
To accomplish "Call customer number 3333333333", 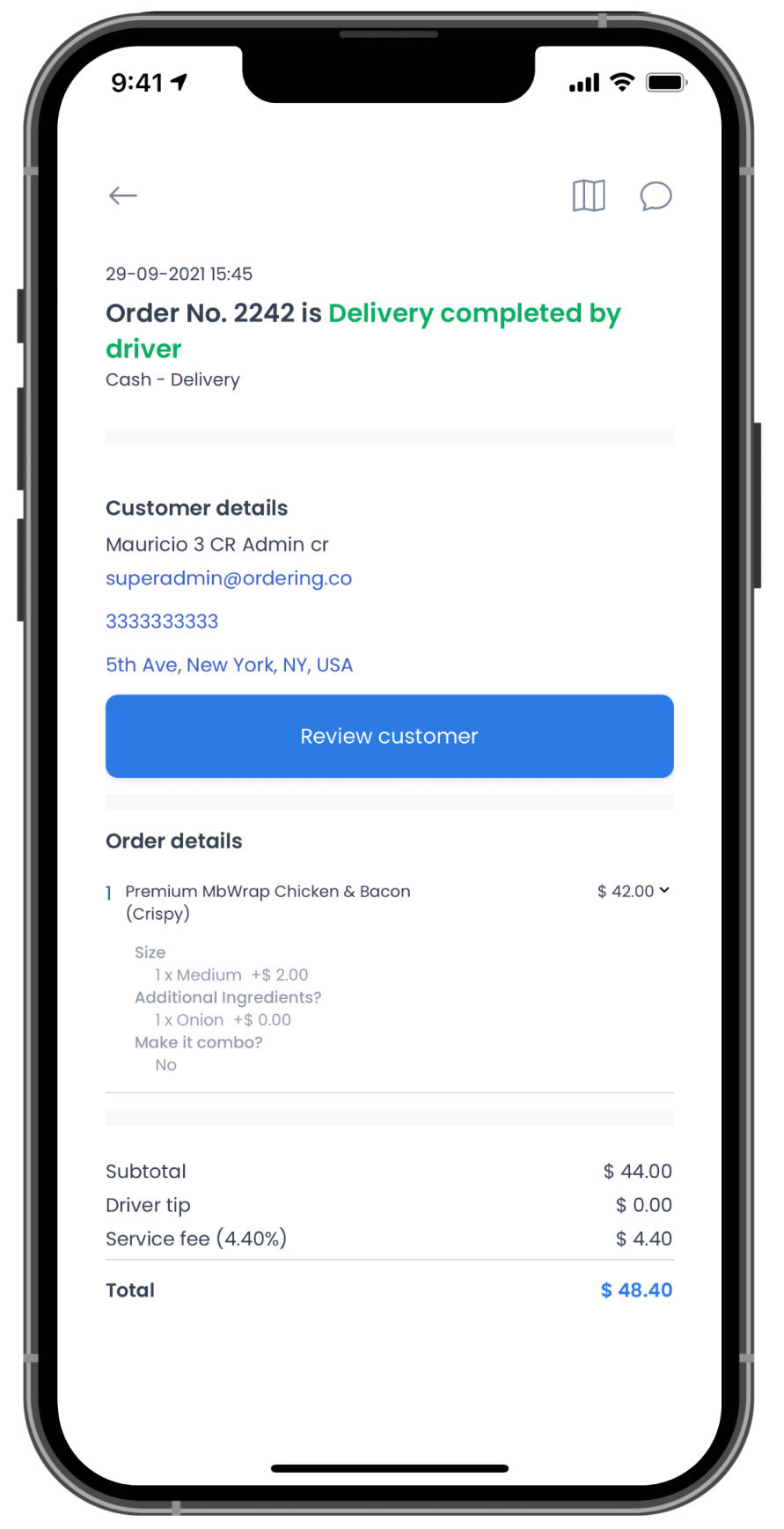I will point(162,621).
